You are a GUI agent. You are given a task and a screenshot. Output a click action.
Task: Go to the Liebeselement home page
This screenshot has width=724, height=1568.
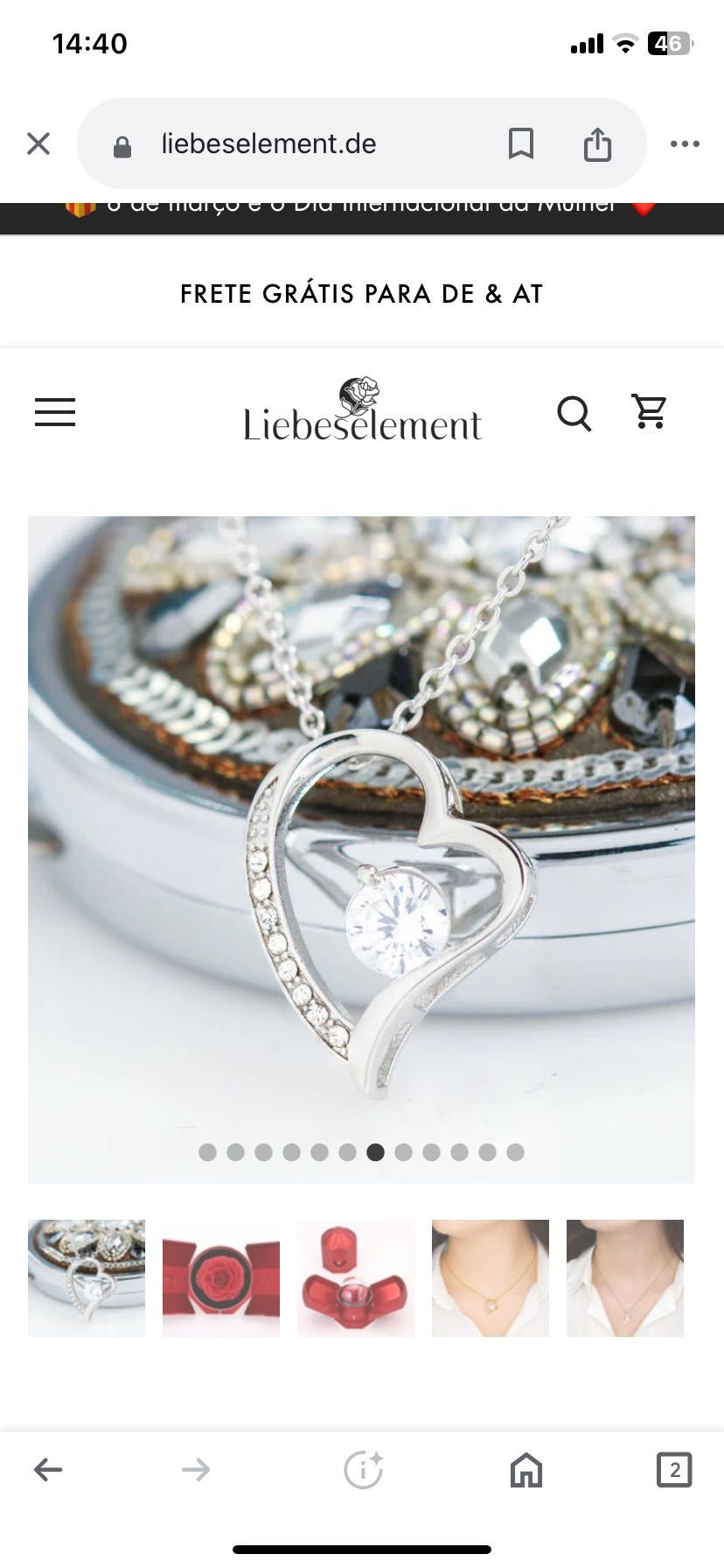[x=362, y=411]
